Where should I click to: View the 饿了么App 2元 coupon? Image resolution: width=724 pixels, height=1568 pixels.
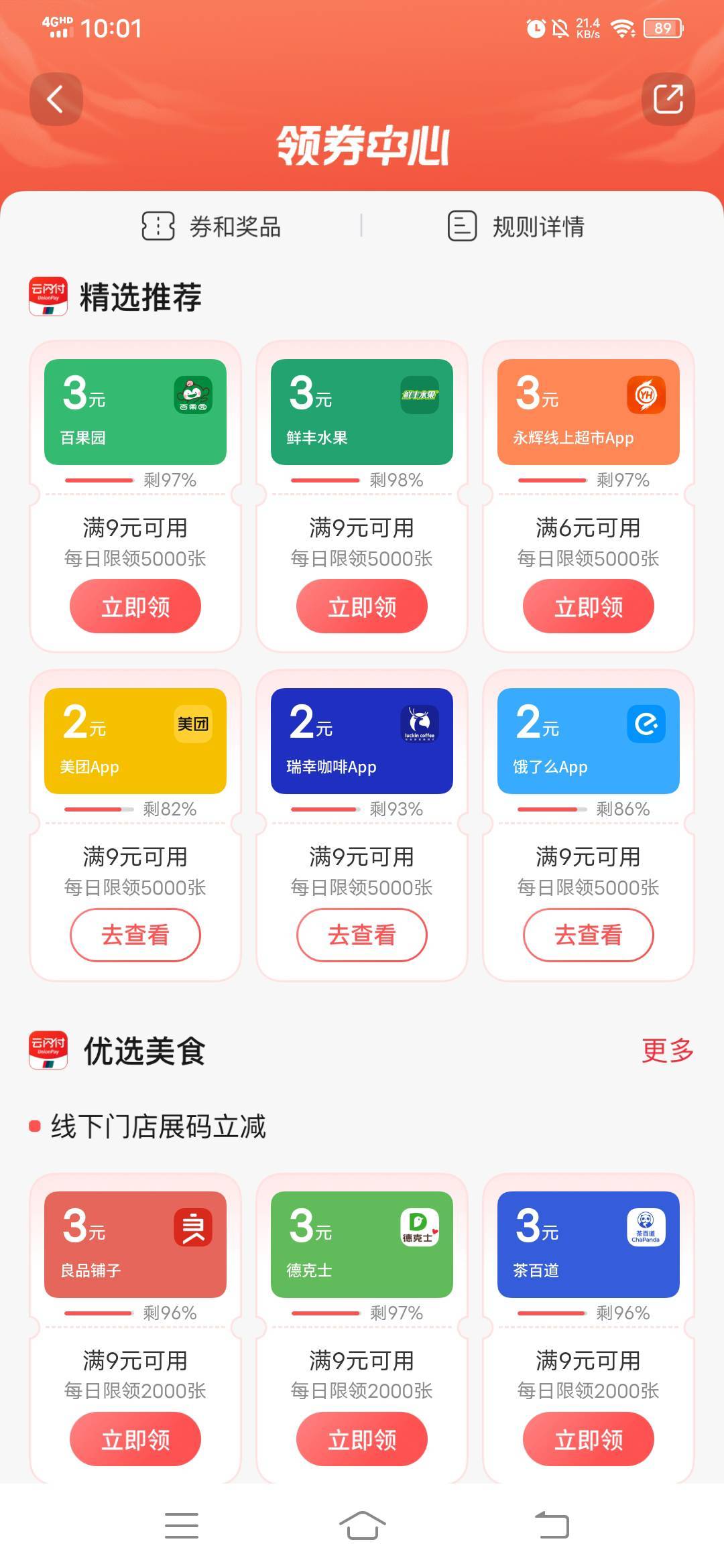pos(589,935)
